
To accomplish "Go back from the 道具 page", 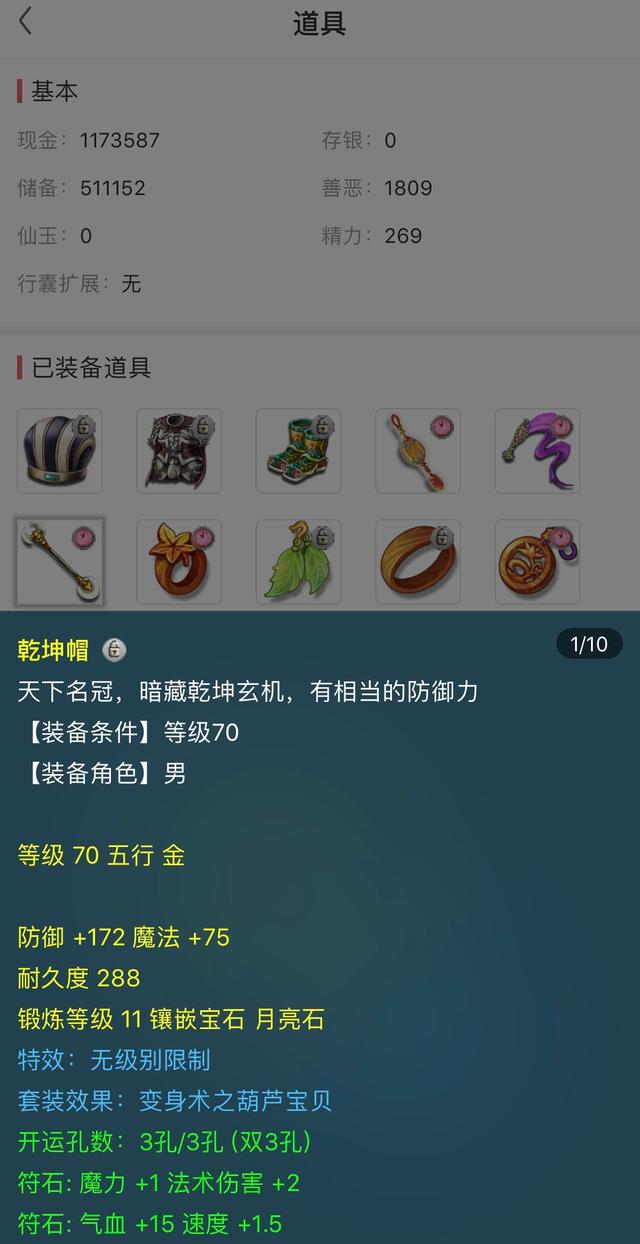I will (26, 22).
